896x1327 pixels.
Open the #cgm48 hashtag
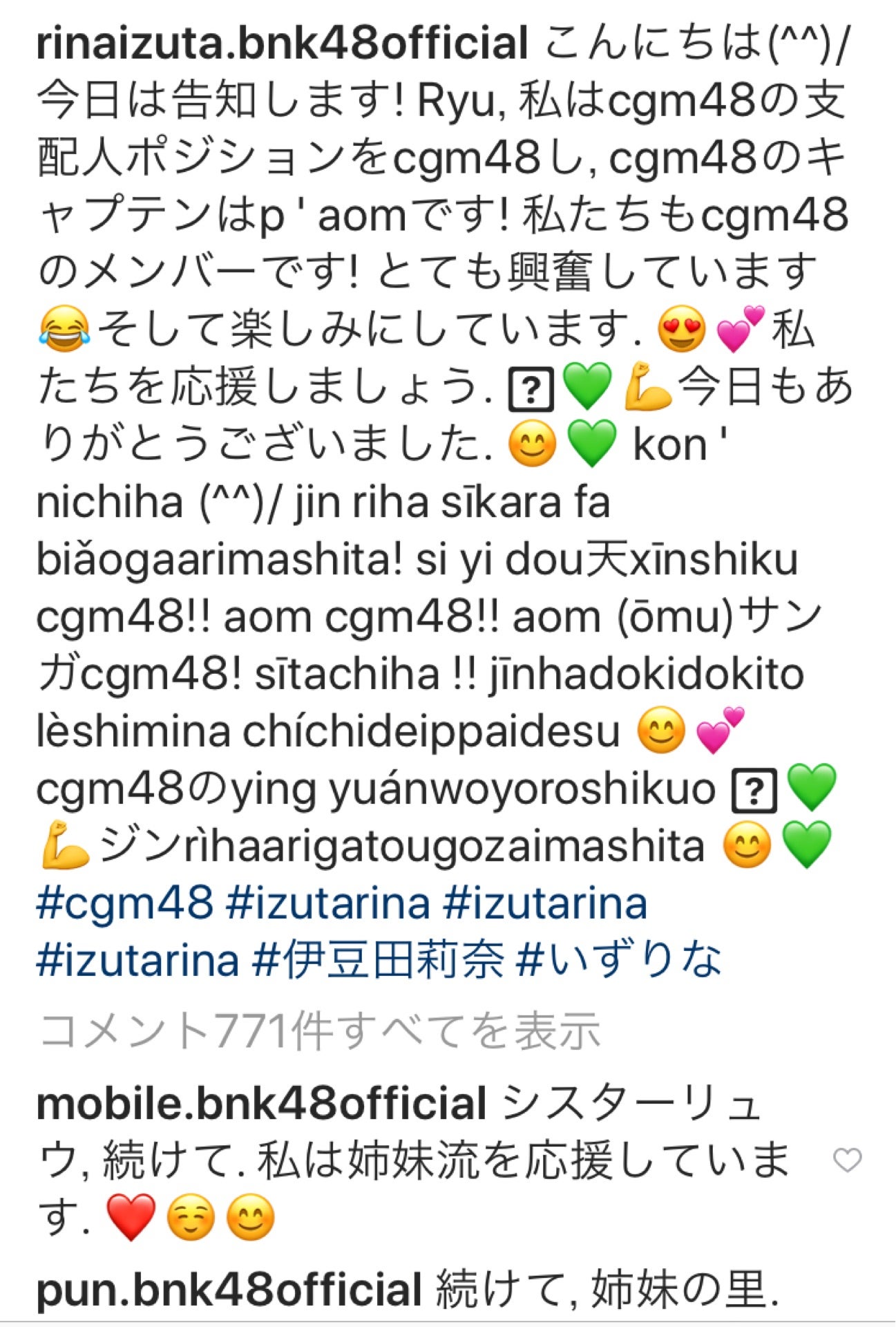click(x=124, y=903)
